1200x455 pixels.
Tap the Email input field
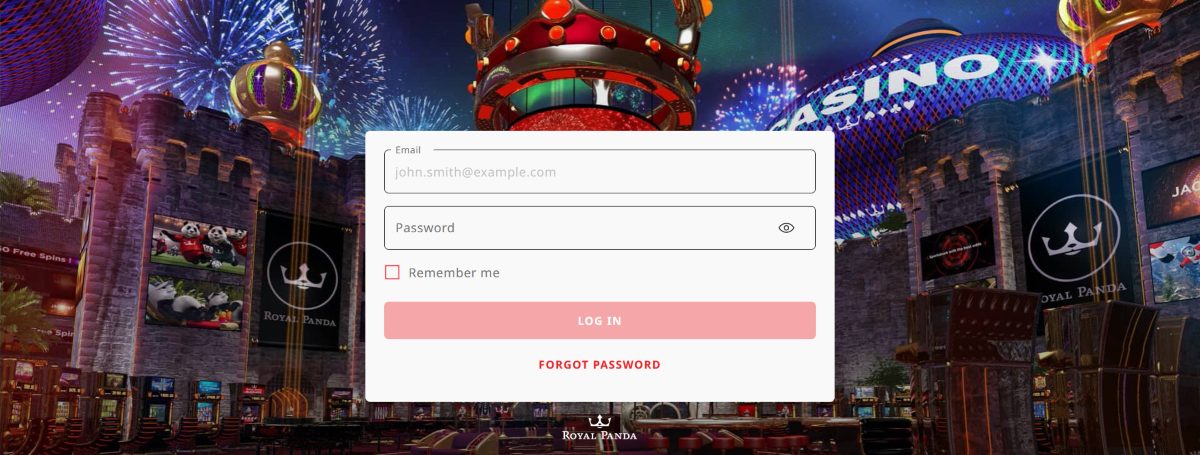coord(599,172)
